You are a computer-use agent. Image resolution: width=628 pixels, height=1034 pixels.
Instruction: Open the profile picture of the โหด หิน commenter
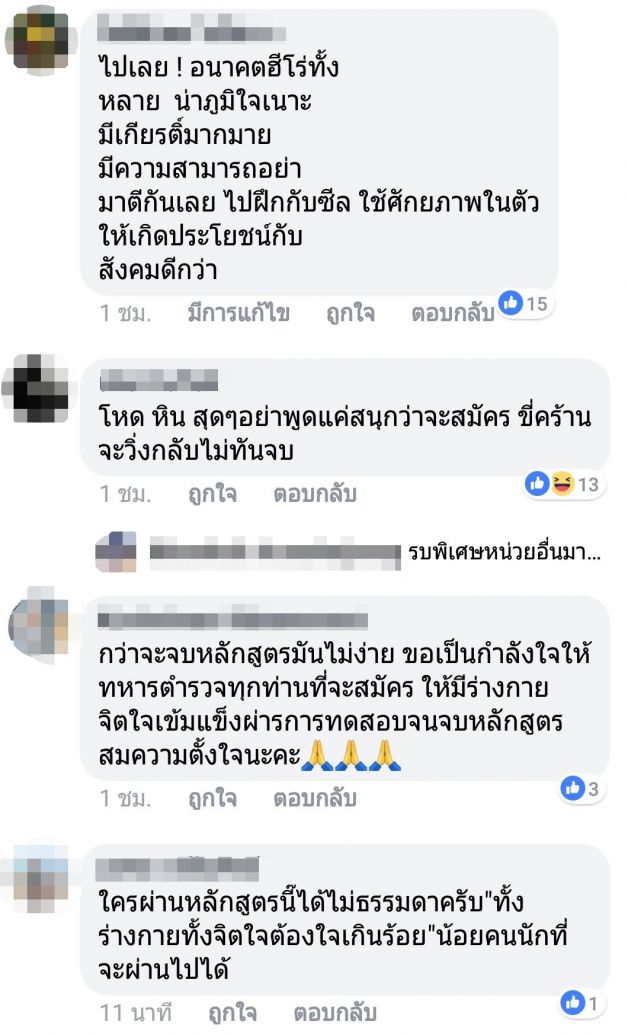[37, 390]
